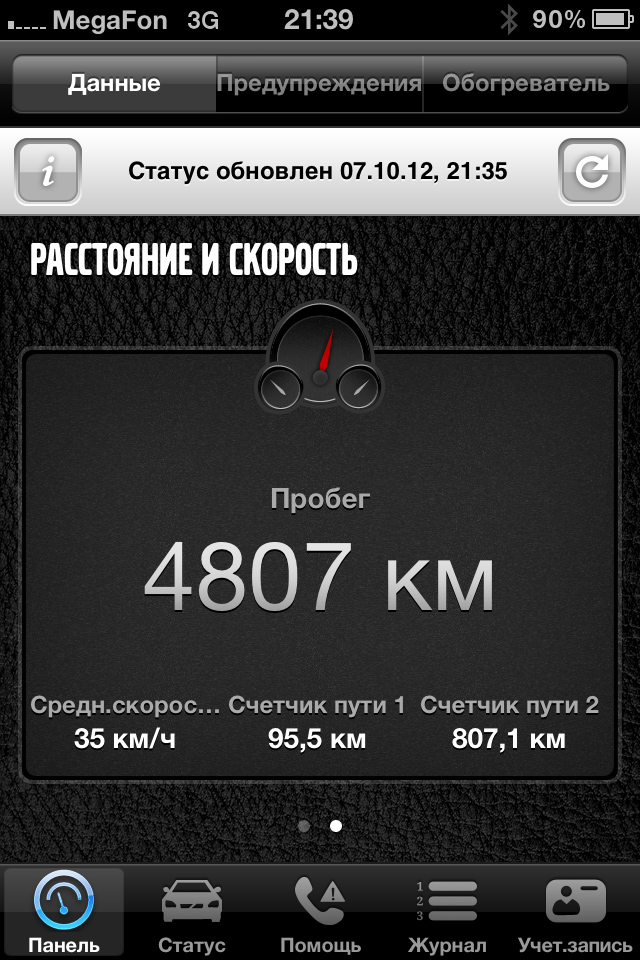Switch to the Журнал tab
Image resolution: width=640 pixels, height=960 pixels.
click(x=447, y=912)
